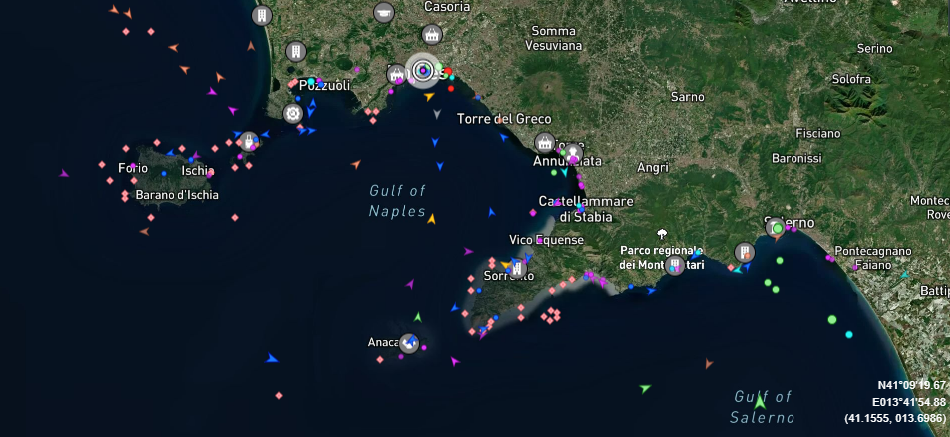Tap the basket marker below Casoria
Screen dimensions: 950x437
433,34
